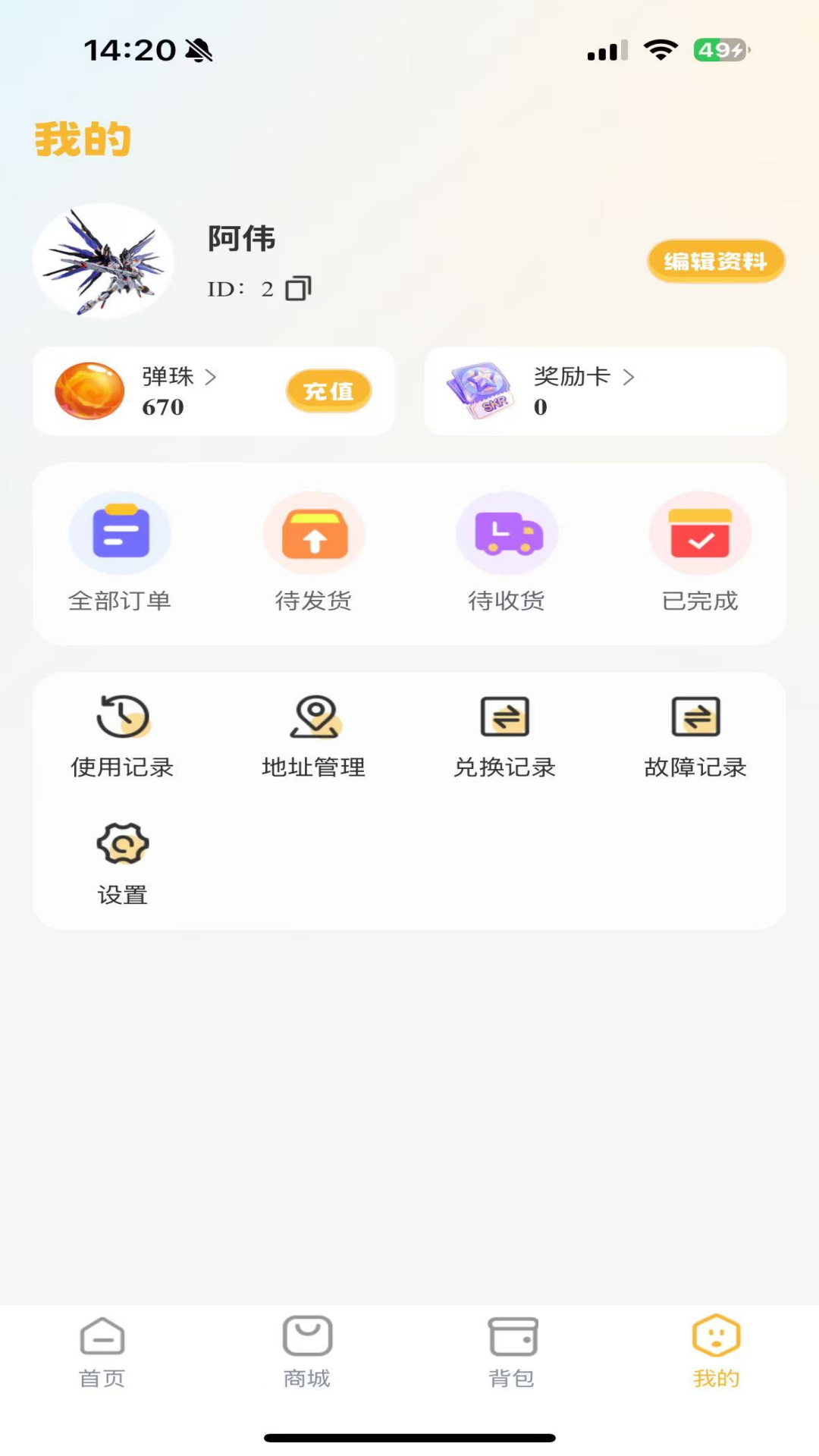Open the 设置 settings gear icon
819x1456 pixels.
(x=124, y=843)
